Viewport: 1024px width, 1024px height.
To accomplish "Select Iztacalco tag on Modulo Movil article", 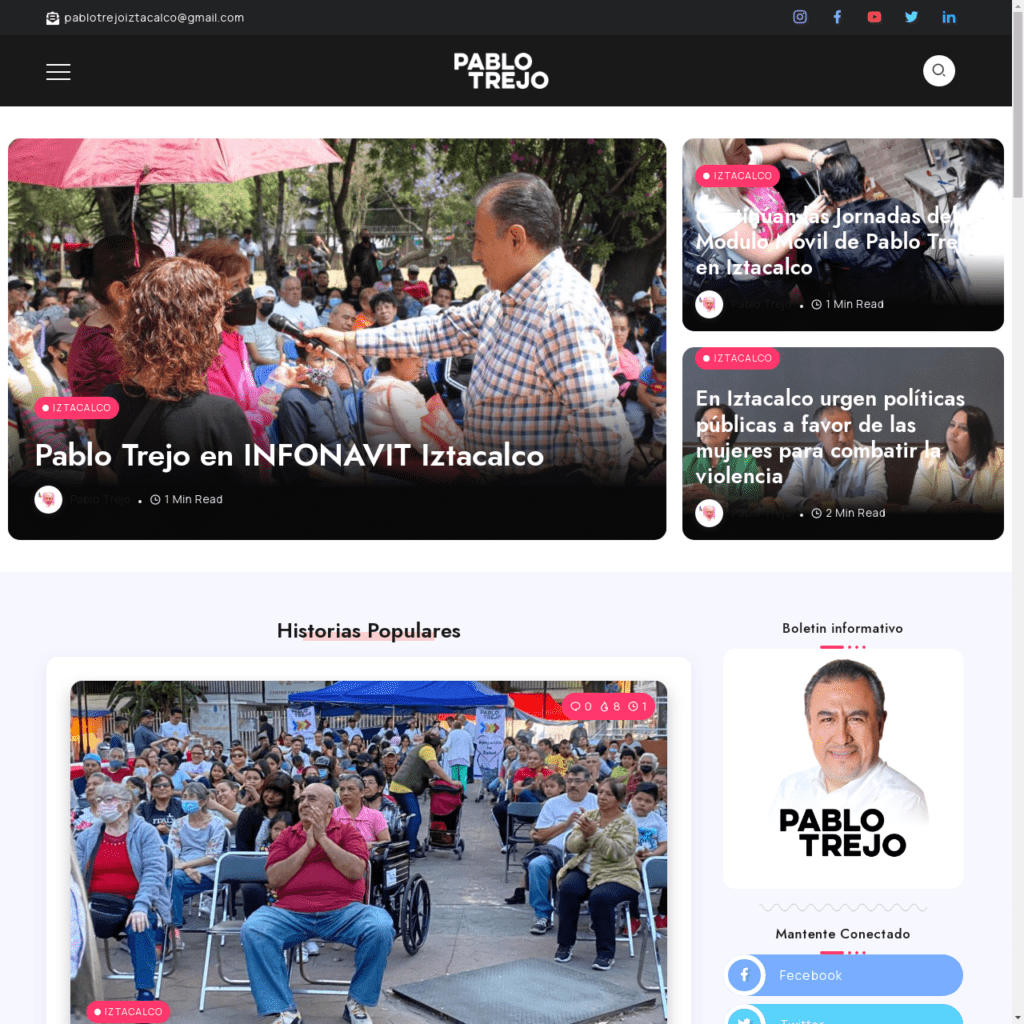I will (737, 176).
